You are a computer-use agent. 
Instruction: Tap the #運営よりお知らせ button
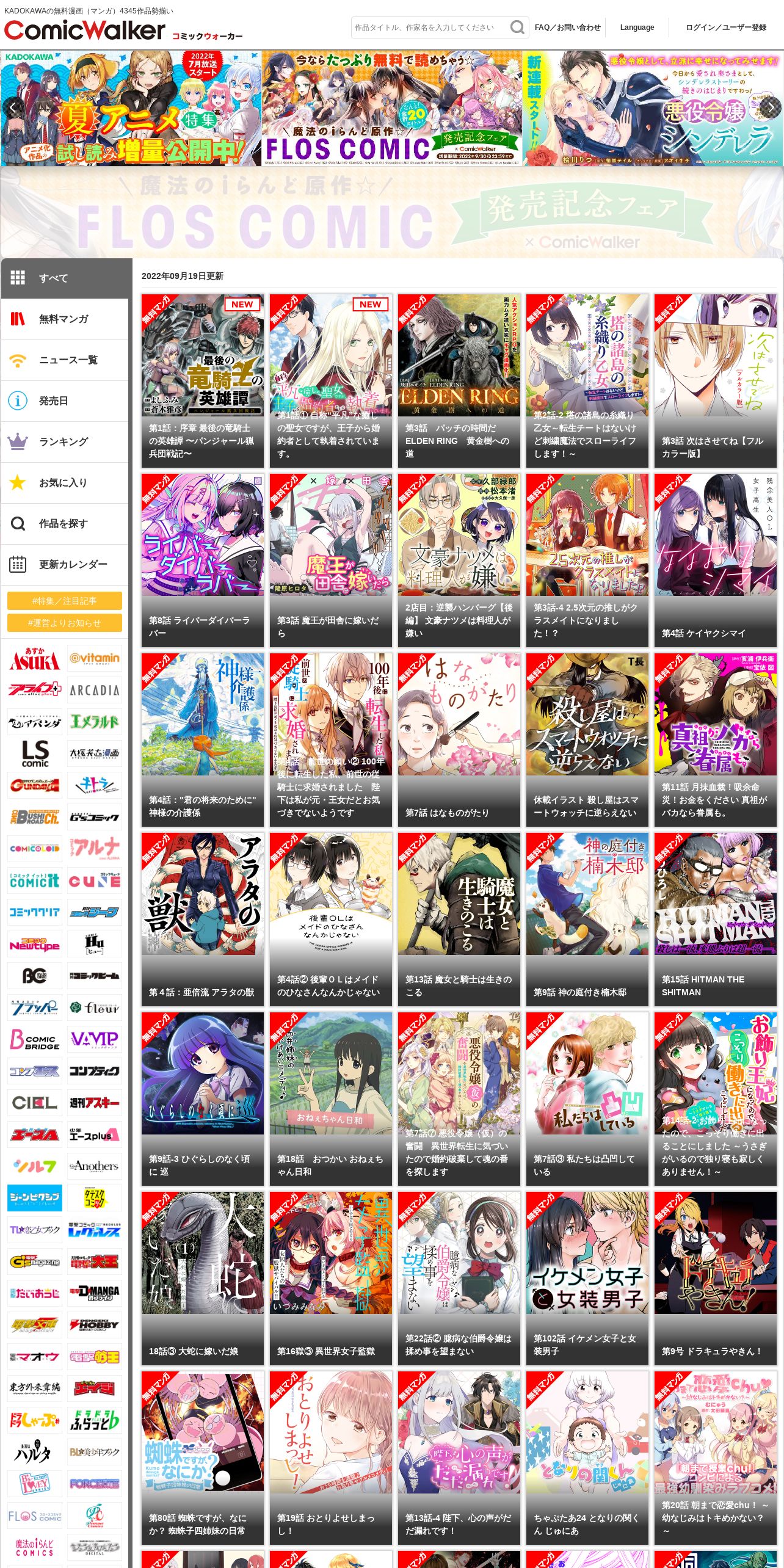(x=65, y=623)
